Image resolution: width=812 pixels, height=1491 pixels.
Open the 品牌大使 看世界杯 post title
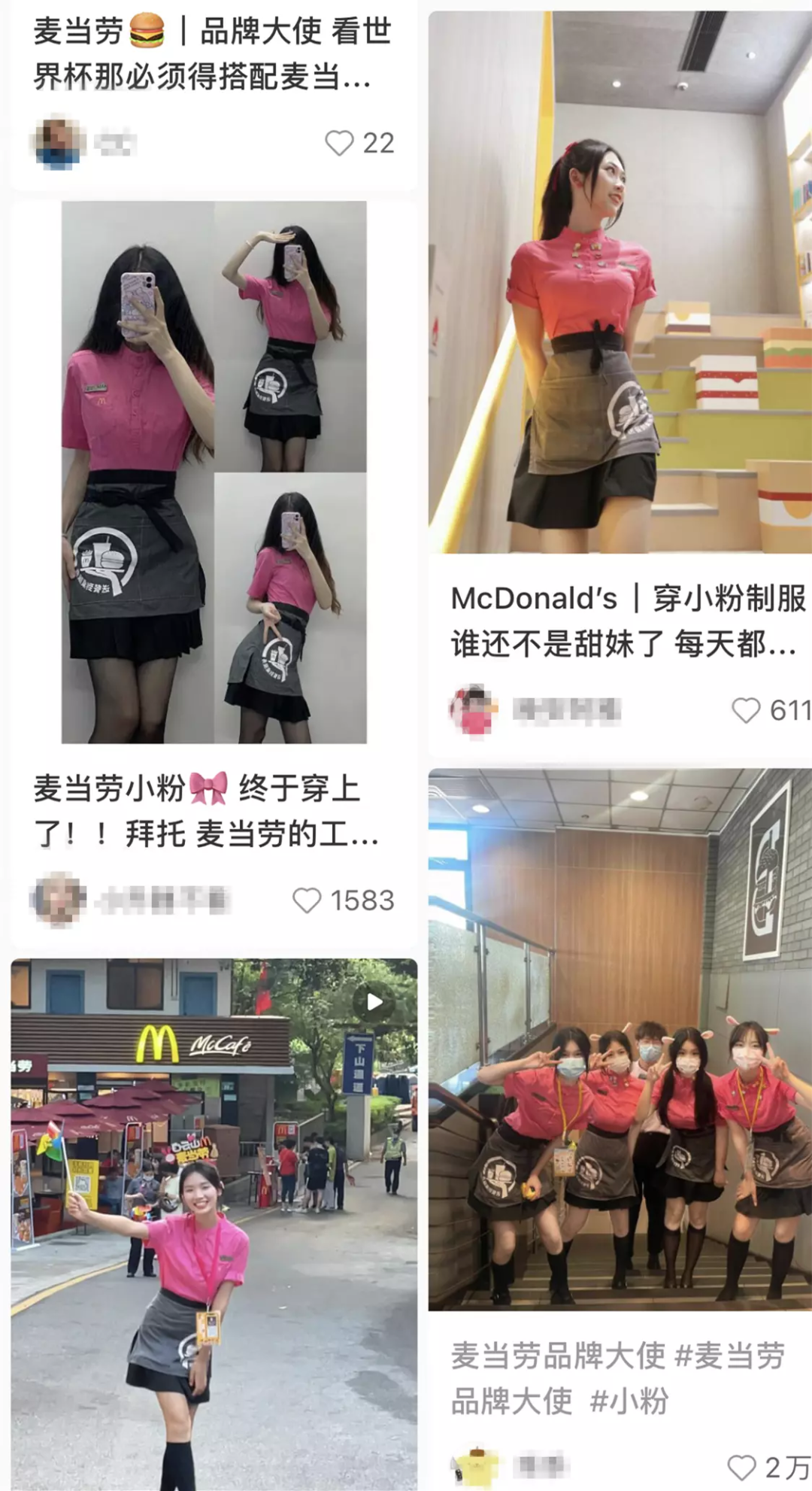tap(214, 54)
